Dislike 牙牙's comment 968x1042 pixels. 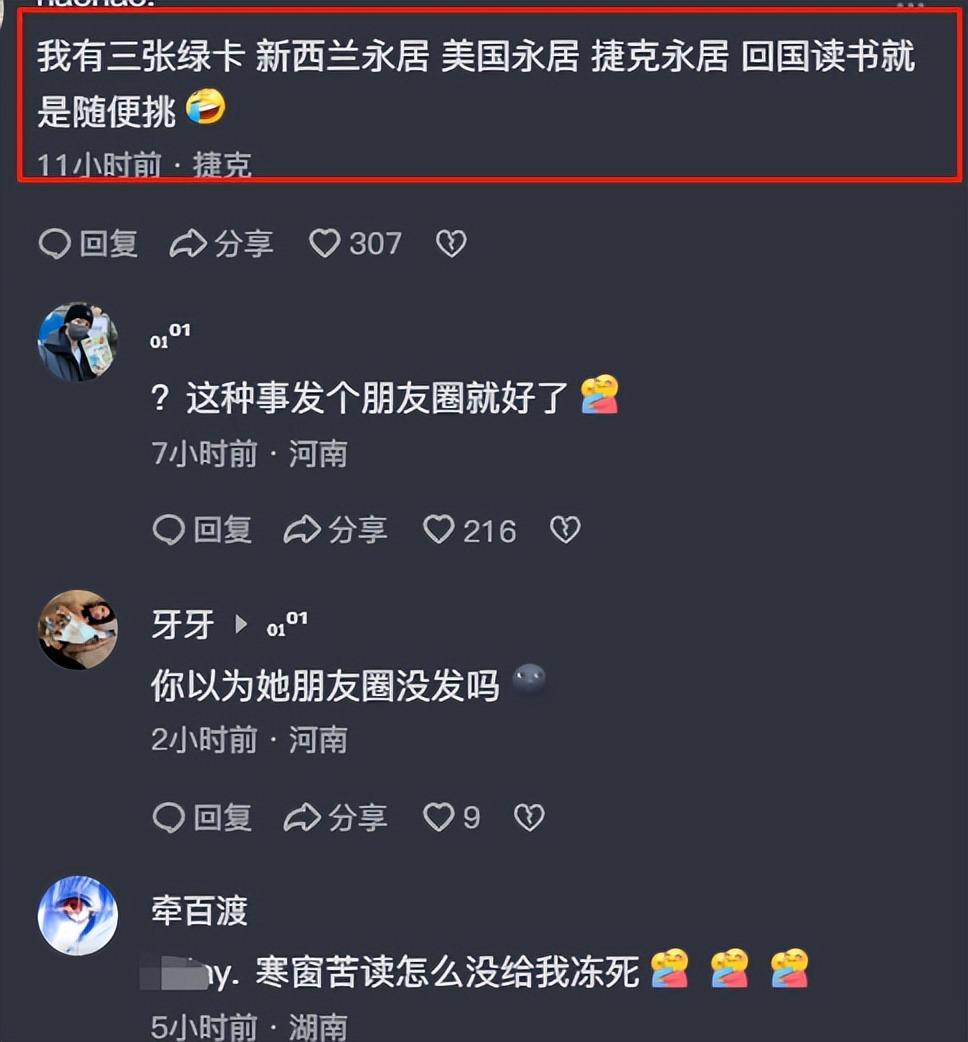click(x=529, y=817)
